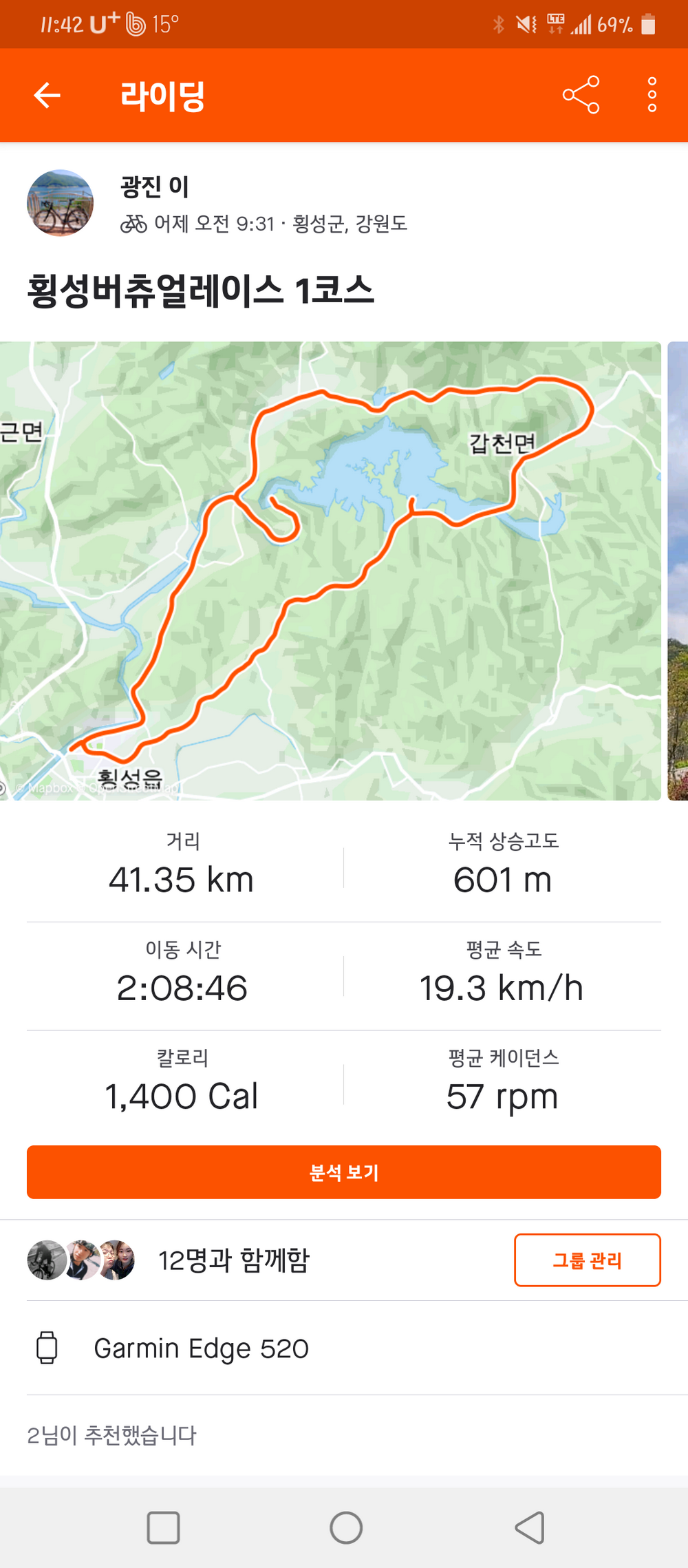Open the ride route map
Image resolution: width=688 pixels, height=1568 pixels.
[x=330, y=571]
